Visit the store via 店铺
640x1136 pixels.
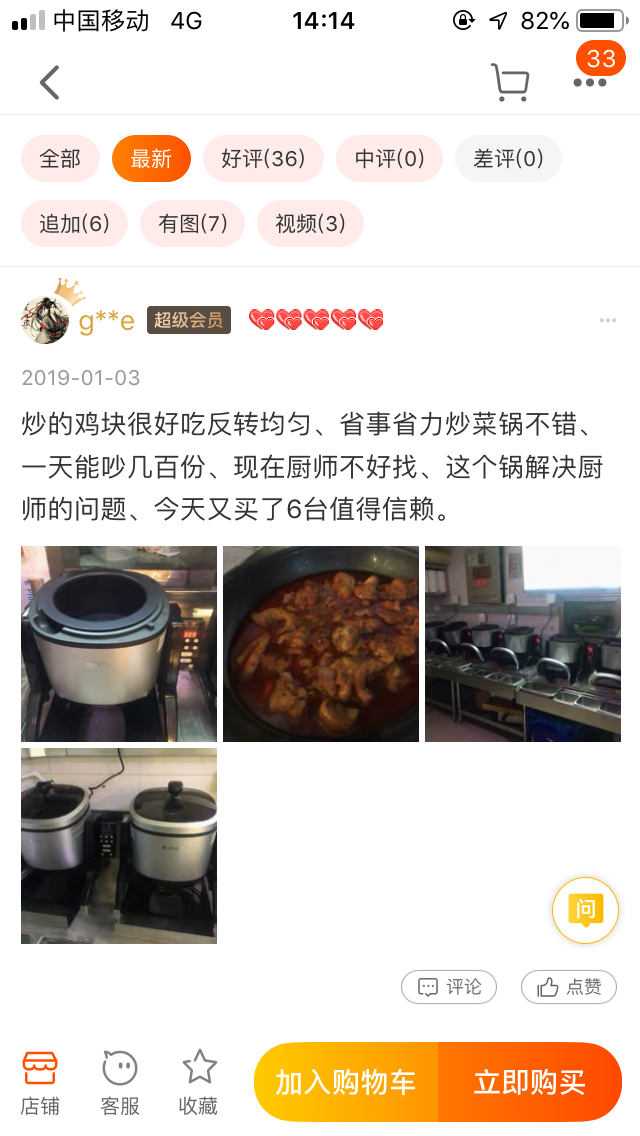click(x=40, y=1082)
